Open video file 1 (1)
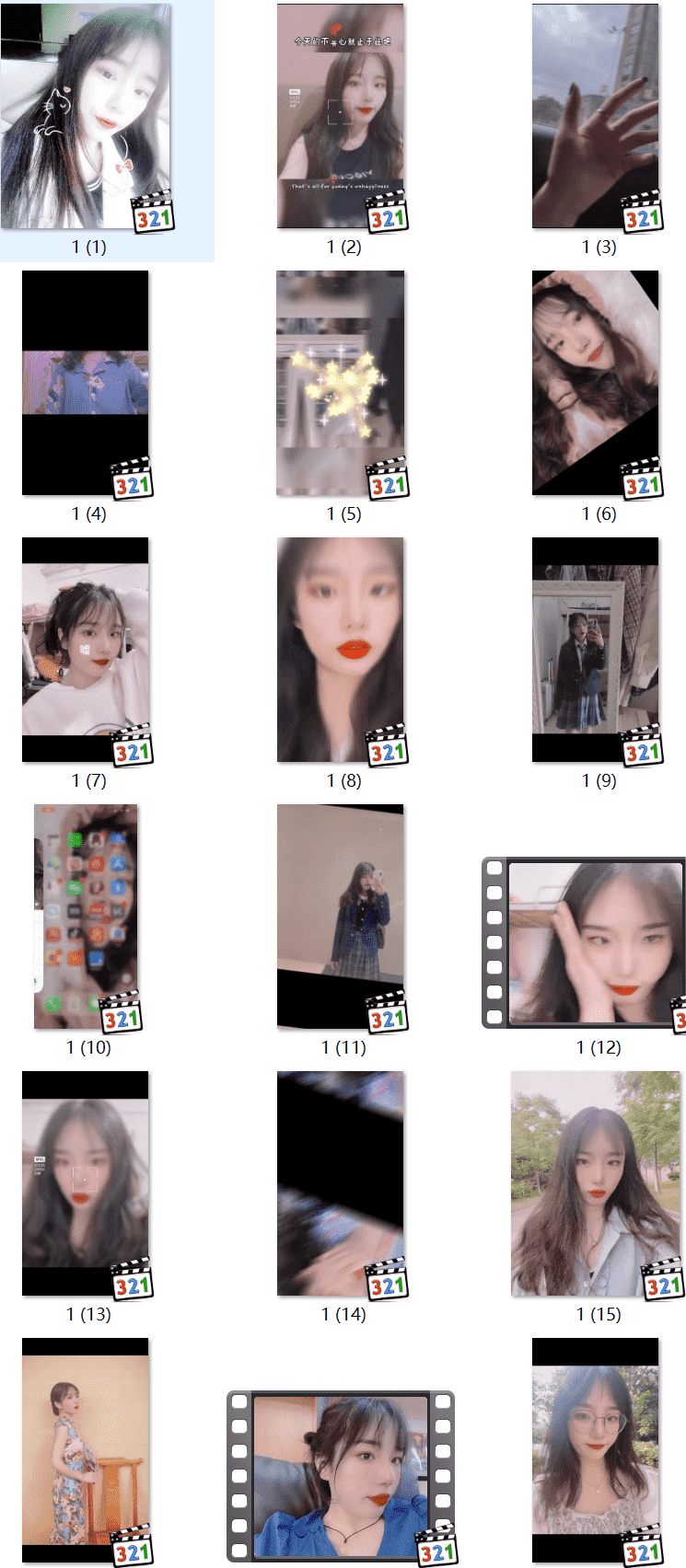The width and height of the screenshot is (686, 1568). [x=86, y=117]
